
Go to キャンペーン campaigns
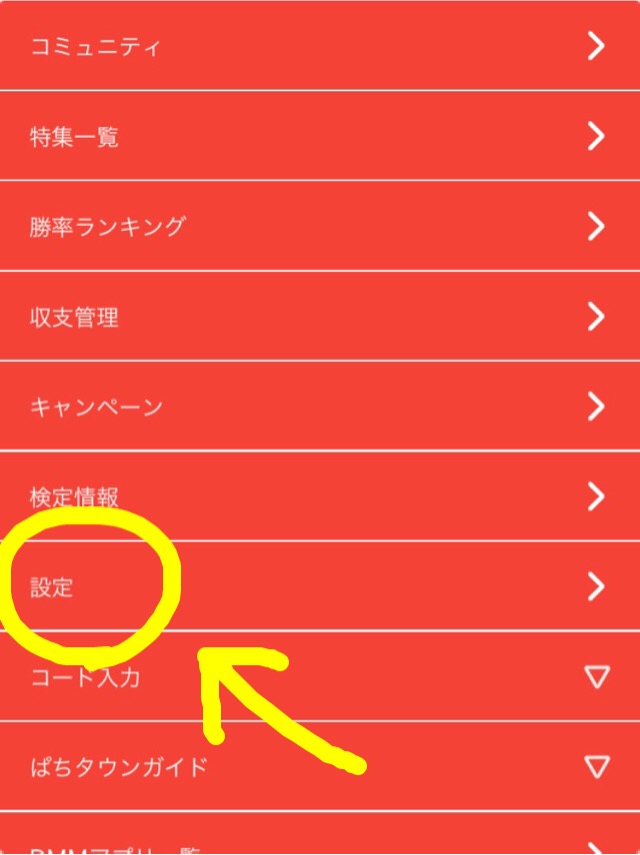(320, 407)
